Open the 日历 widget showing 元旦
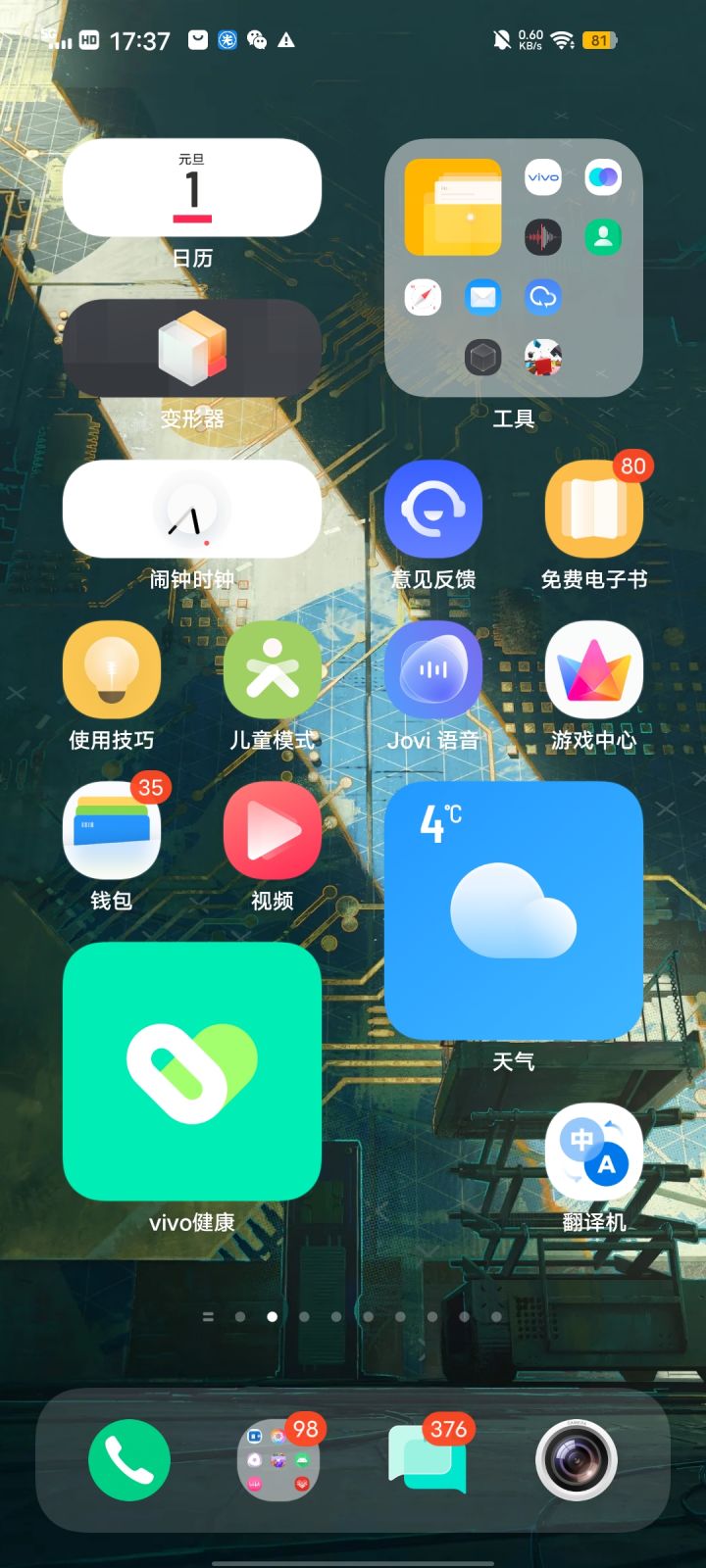 pyautogui.click(x=192, y=187)
